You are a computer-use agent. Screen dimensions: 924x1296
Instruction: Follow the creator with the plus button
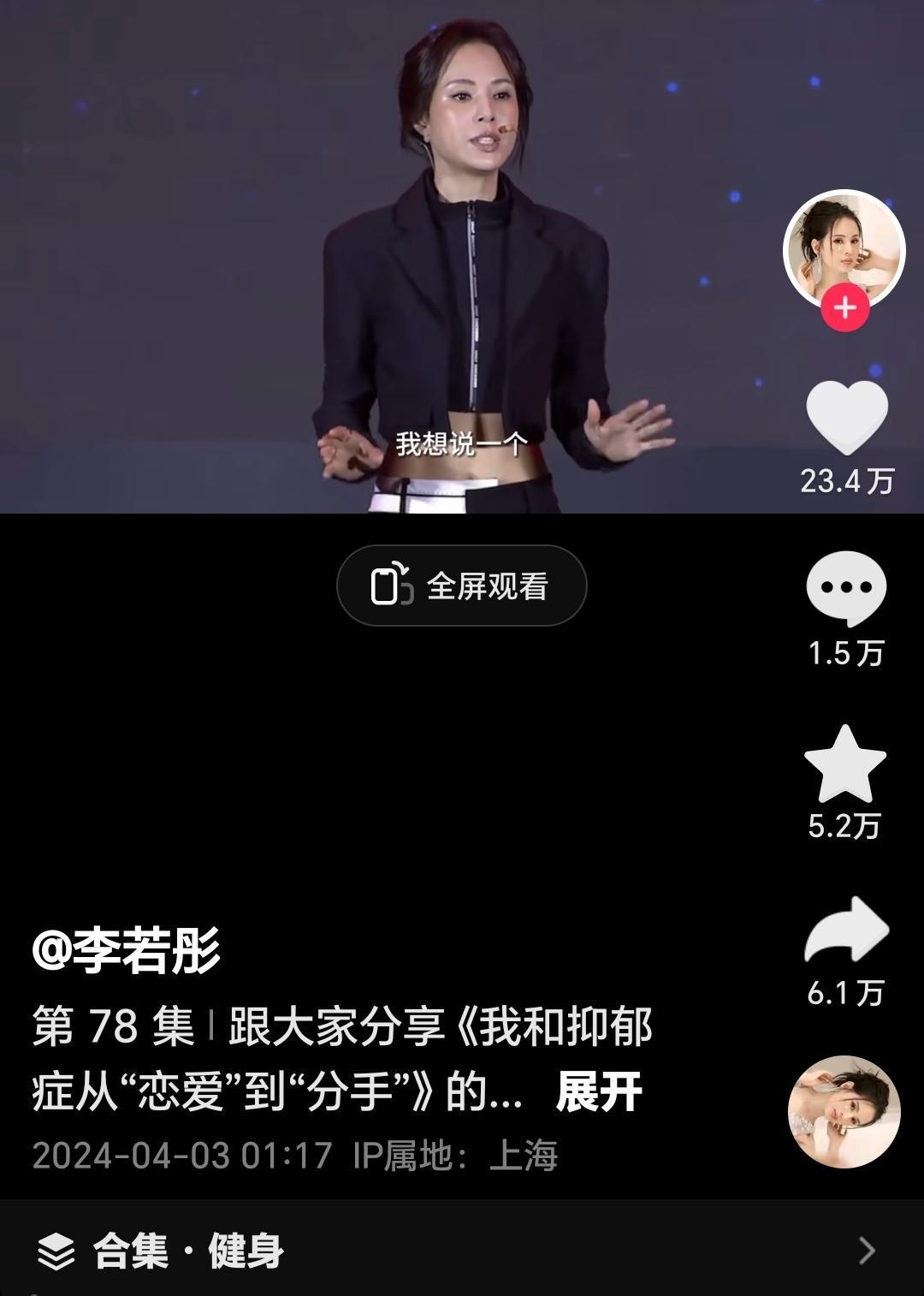[x=845, y=307]
